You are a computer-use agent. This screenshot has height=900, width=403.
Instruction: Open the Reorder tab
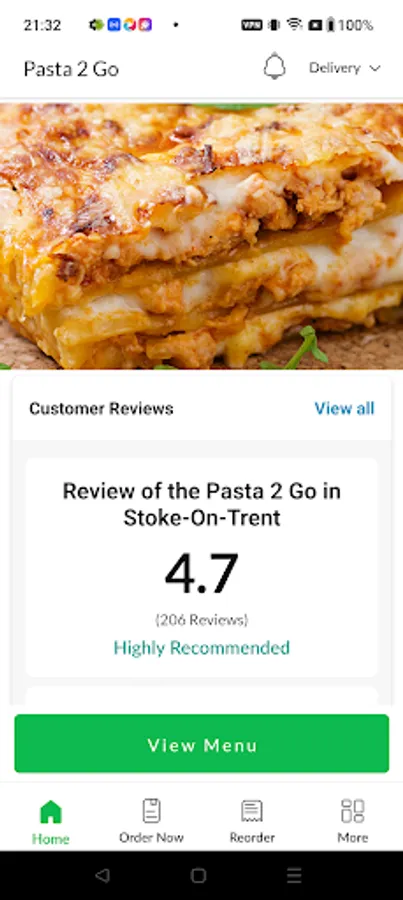252,821
